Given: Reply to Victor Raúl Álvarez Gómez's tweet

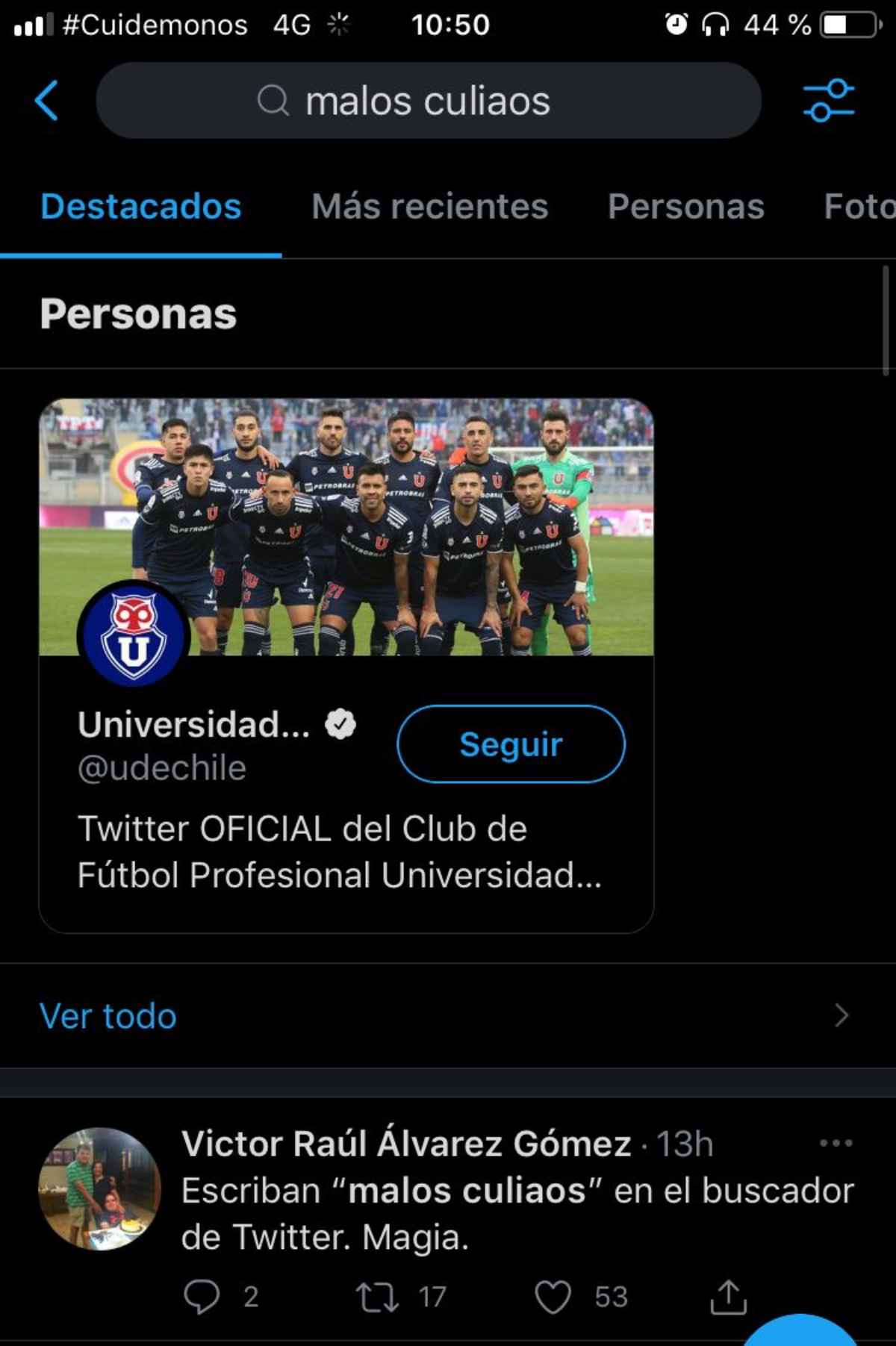Looking at the screenshot, I should [x=202, y=1297].
